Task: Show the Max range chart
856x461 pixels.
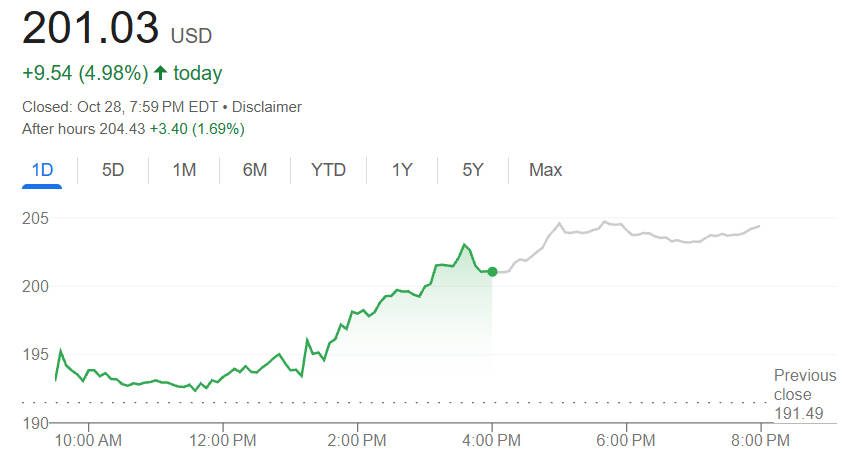Action: tap(545, 170)
